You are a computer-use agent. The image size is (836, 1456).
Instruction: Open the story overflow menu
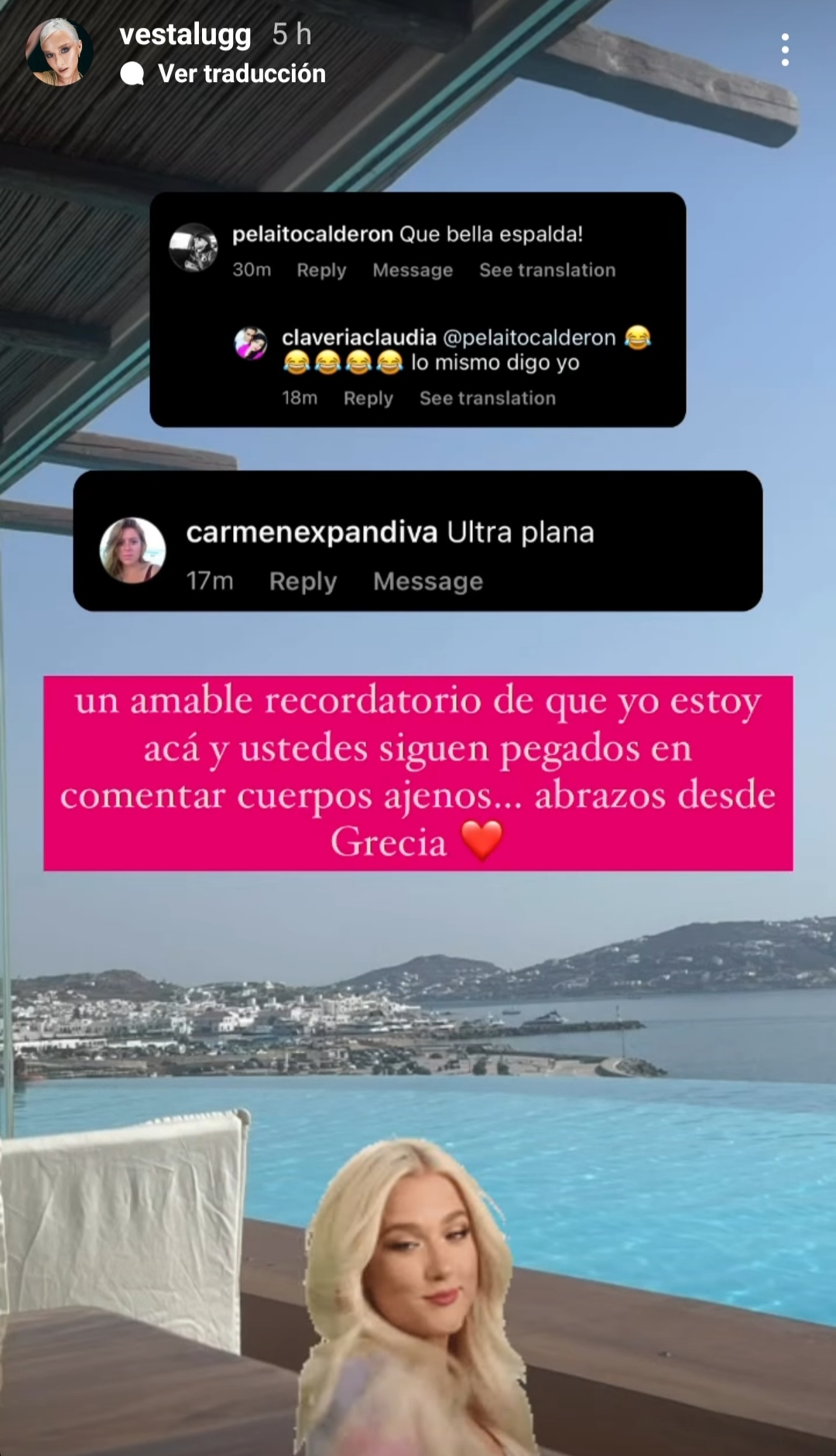(785, 50)
